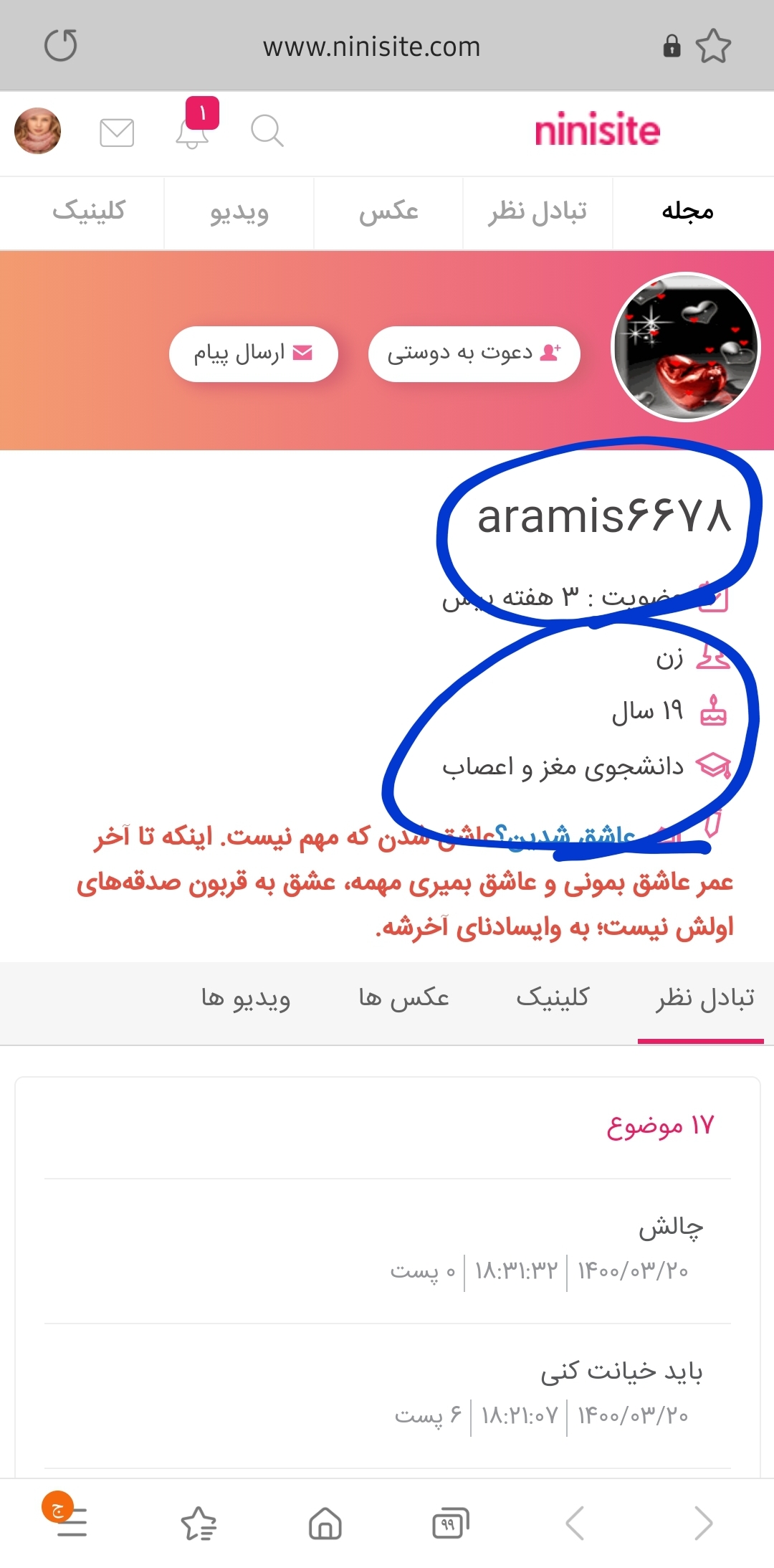The image size is (774, 1568).
Task: Open the notifications bell
Action: (x=192, y=132)
